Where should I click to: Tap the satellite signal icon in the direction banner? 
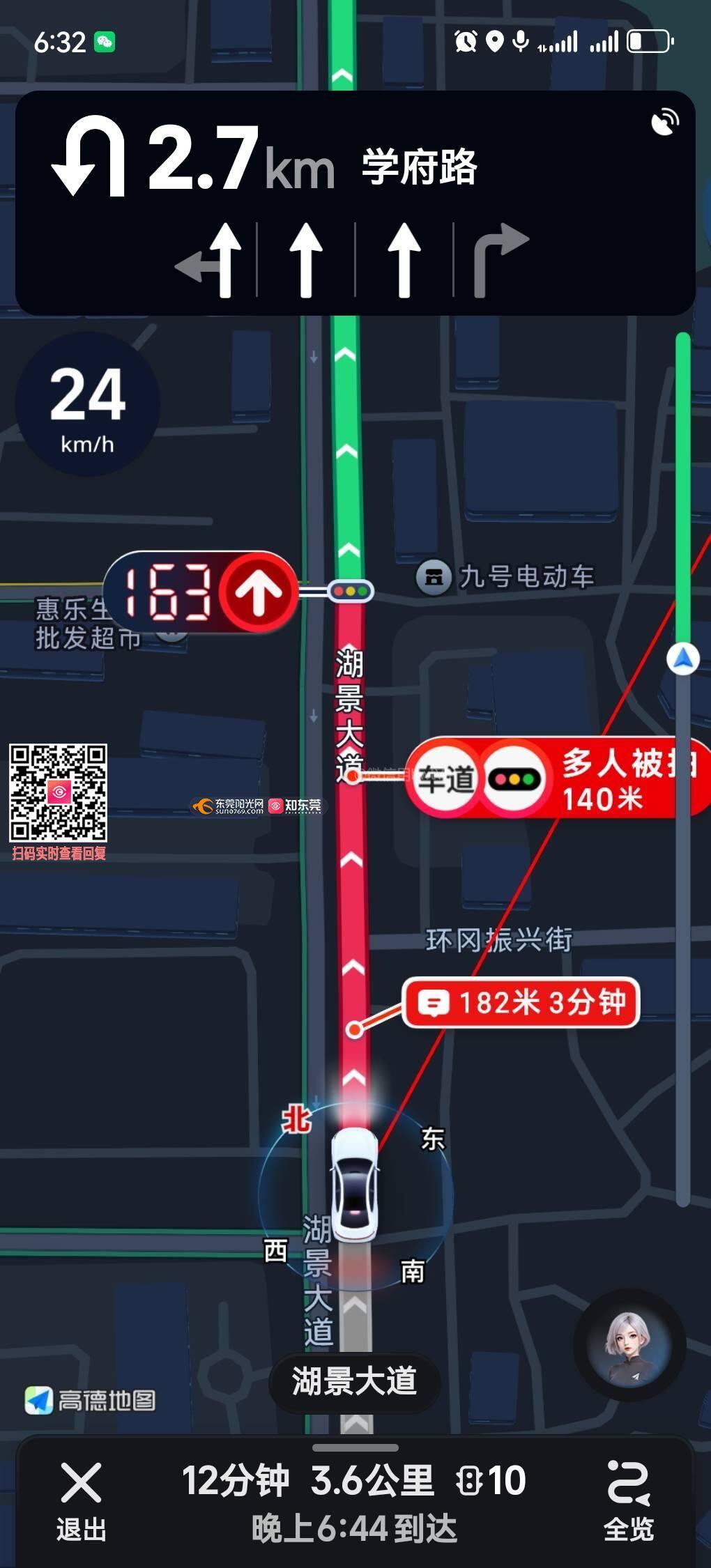tap(664, 123)
